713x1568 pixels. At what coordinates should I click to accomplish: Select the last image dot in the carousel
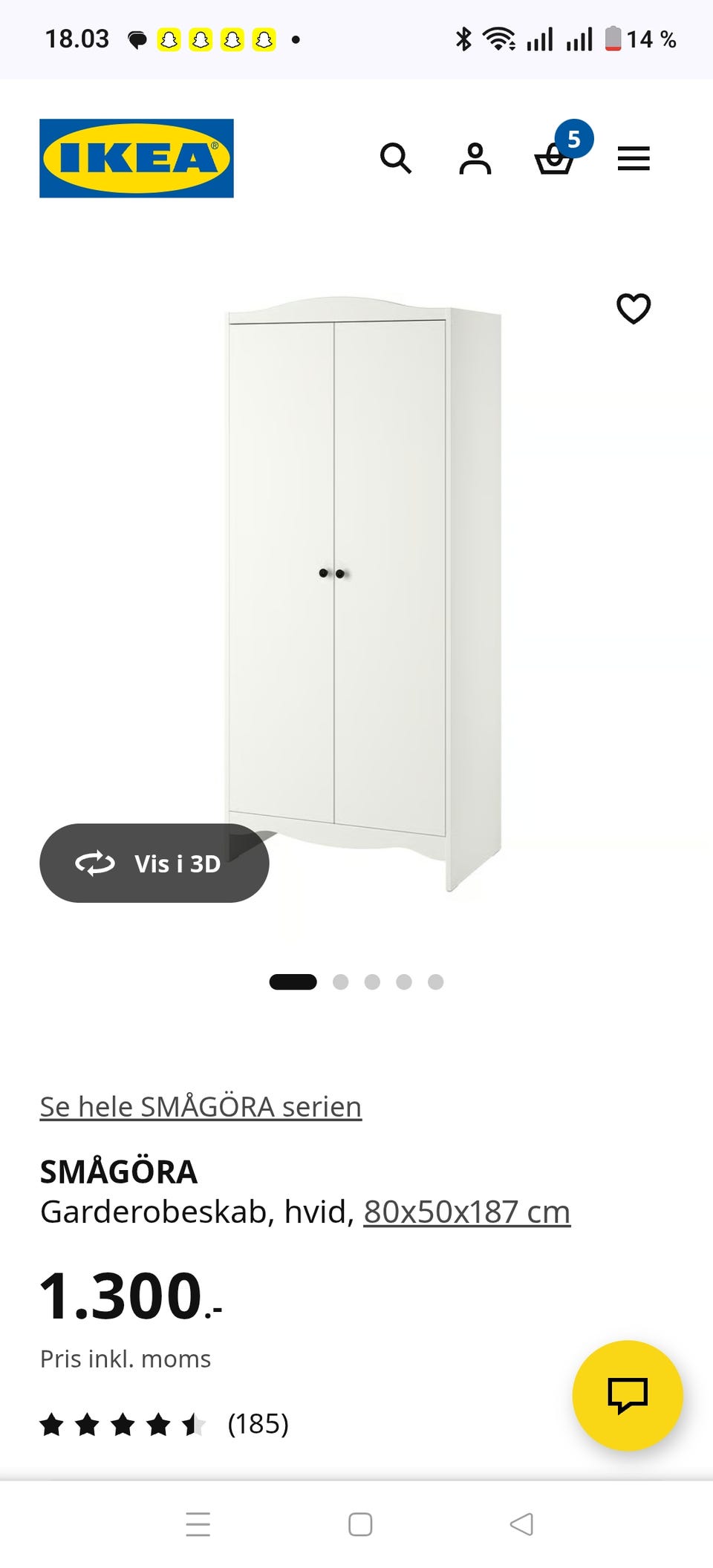coord(437,981)
